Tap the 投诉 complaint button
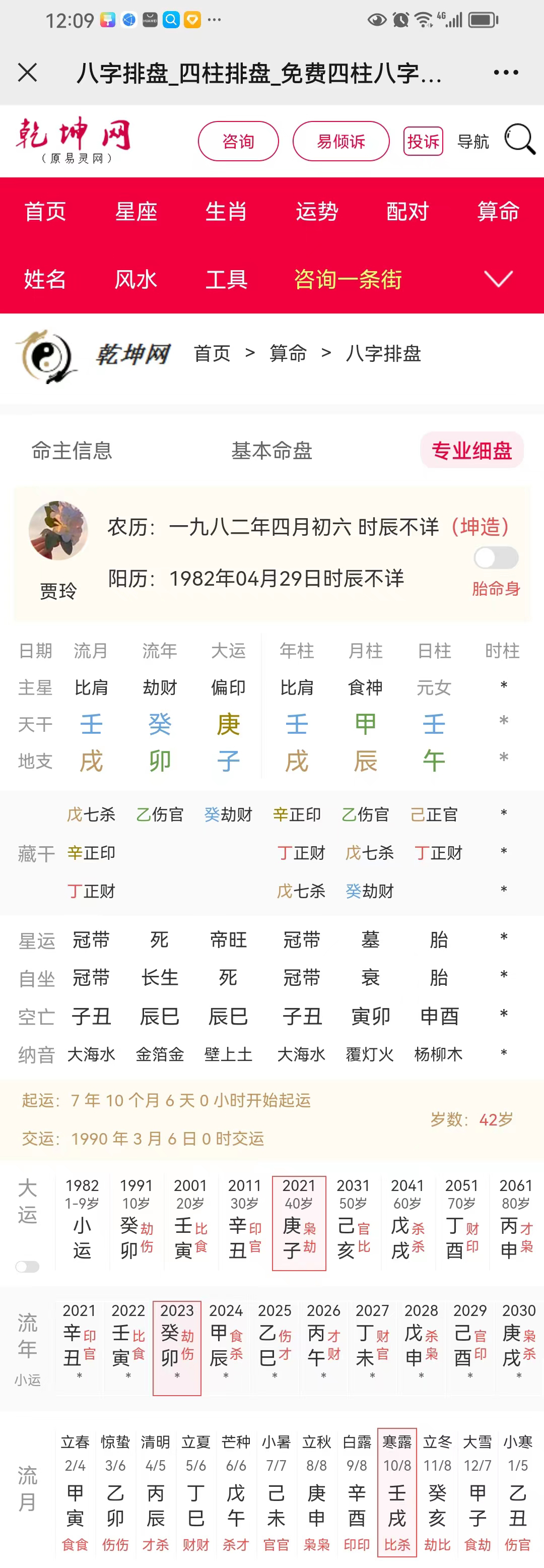The width and height of the screenshot is (544, 1568). 423,141
